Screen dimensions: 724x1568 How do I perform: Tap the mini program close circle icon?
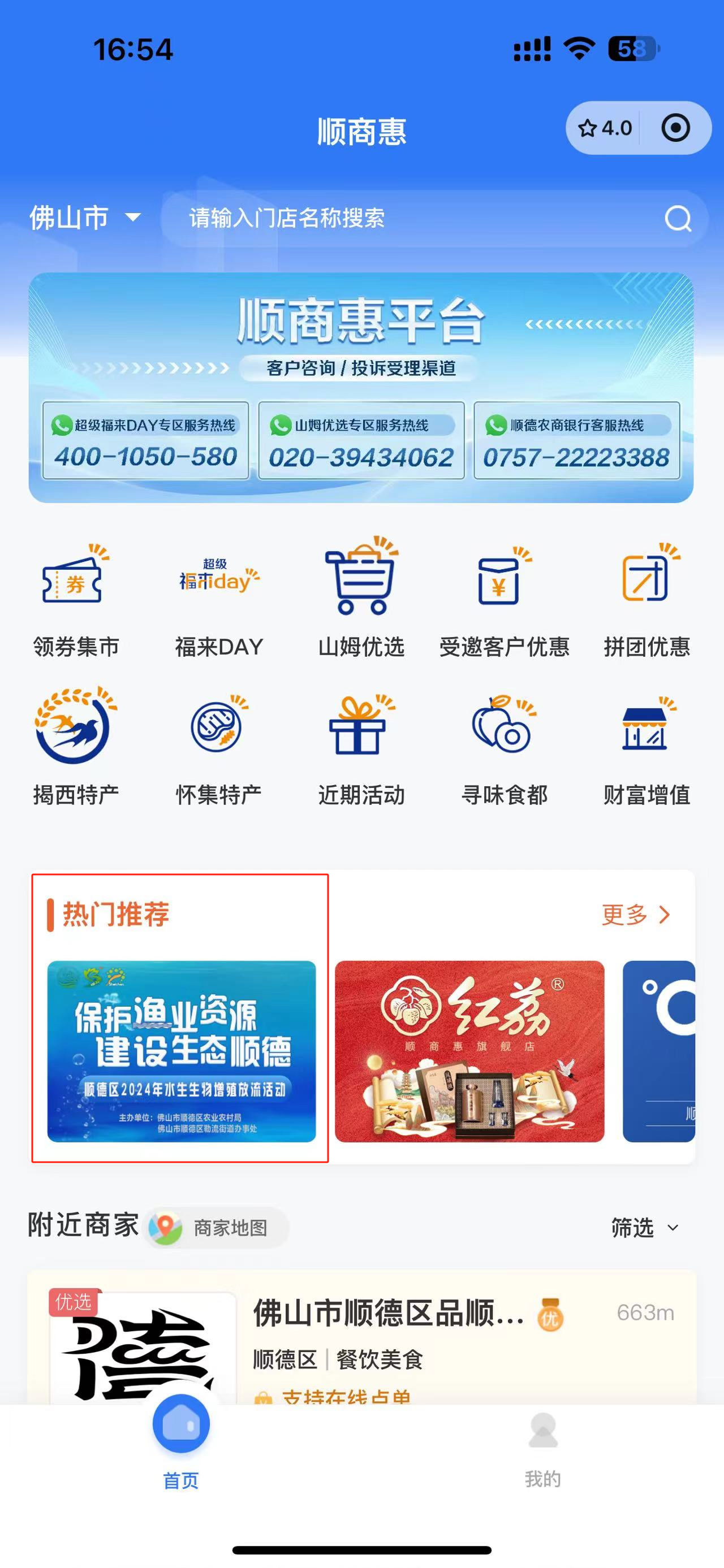click(x=675, y=128)
